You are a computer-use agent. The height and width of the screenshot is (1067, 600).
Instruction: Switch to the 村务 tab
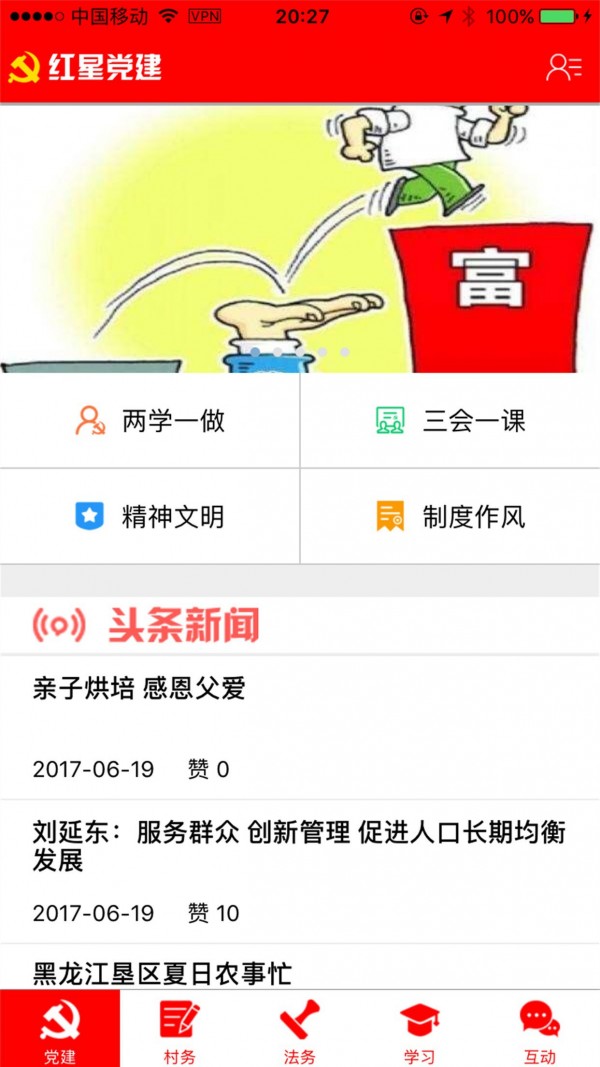180,1030
